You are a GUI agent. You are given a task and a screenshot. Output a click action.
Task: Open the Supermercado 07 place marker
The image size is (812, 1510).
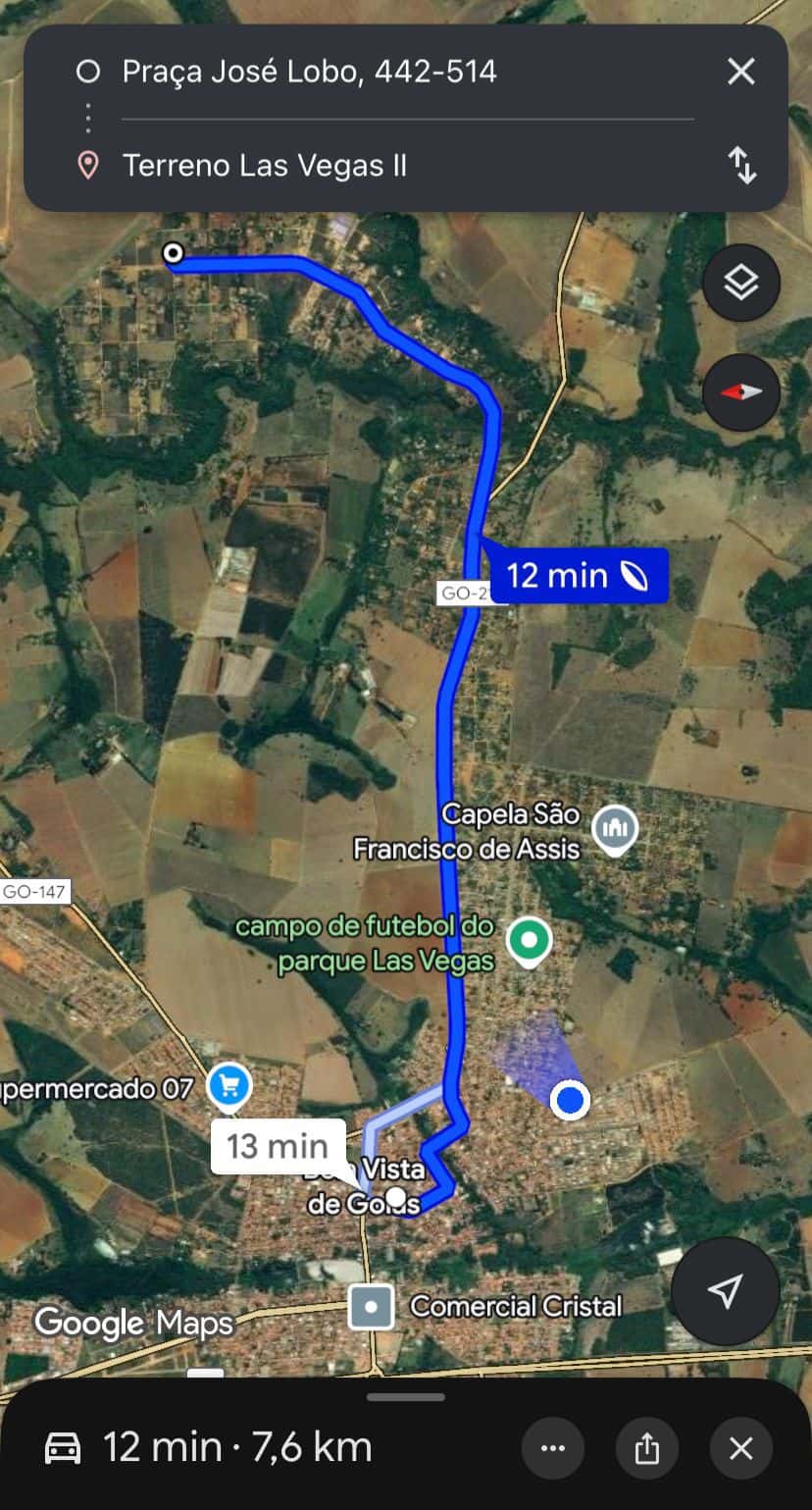[229, 1087]
